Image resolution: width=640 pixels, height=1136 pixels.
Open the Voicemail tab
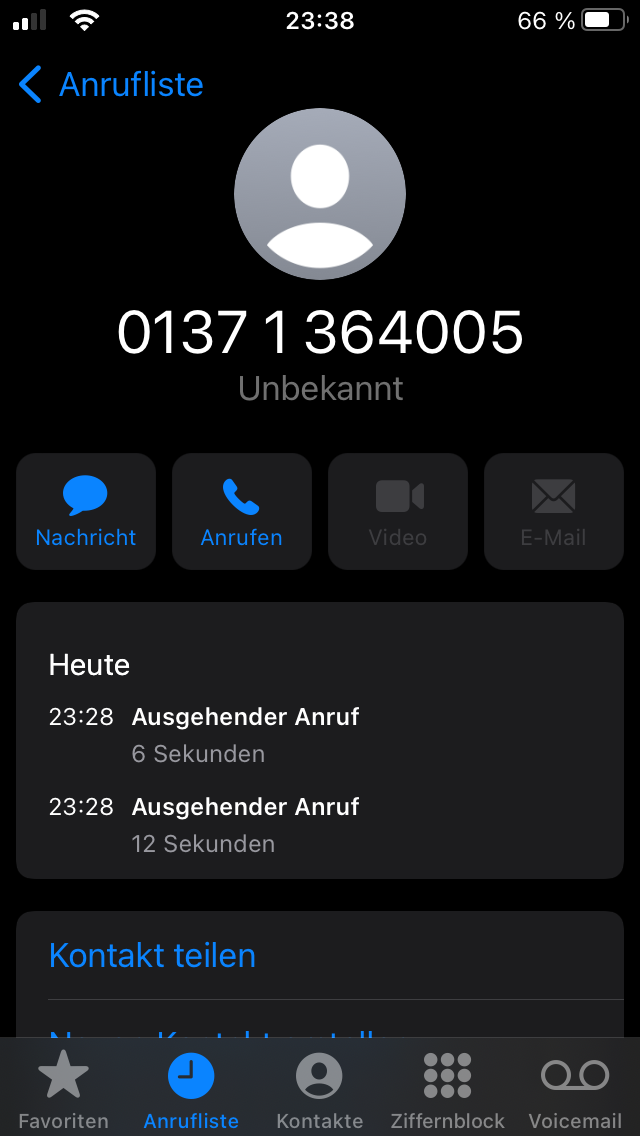pos(575,1090)
